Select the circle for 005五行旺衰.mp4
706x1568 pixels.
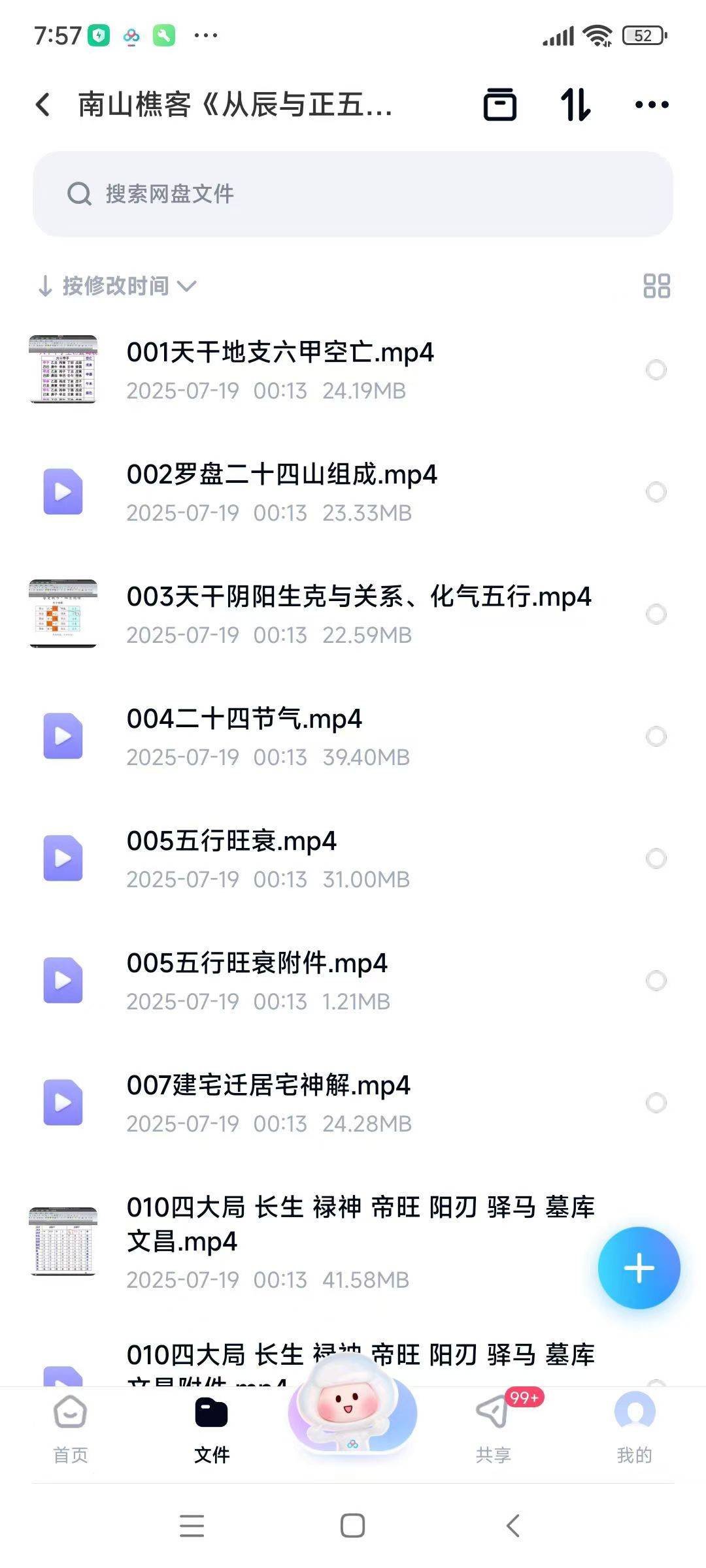coord(656,858)
